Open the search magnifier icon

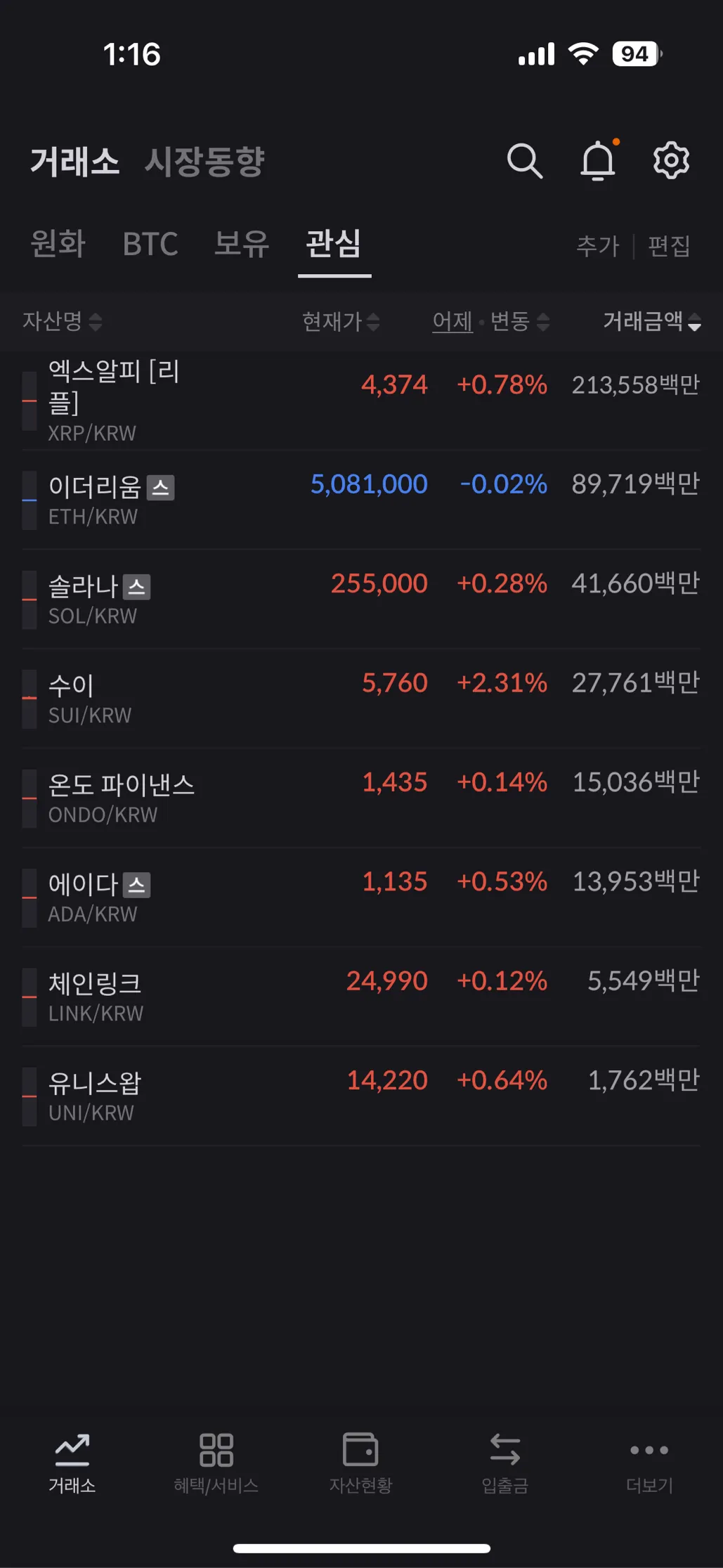[525, 161]
